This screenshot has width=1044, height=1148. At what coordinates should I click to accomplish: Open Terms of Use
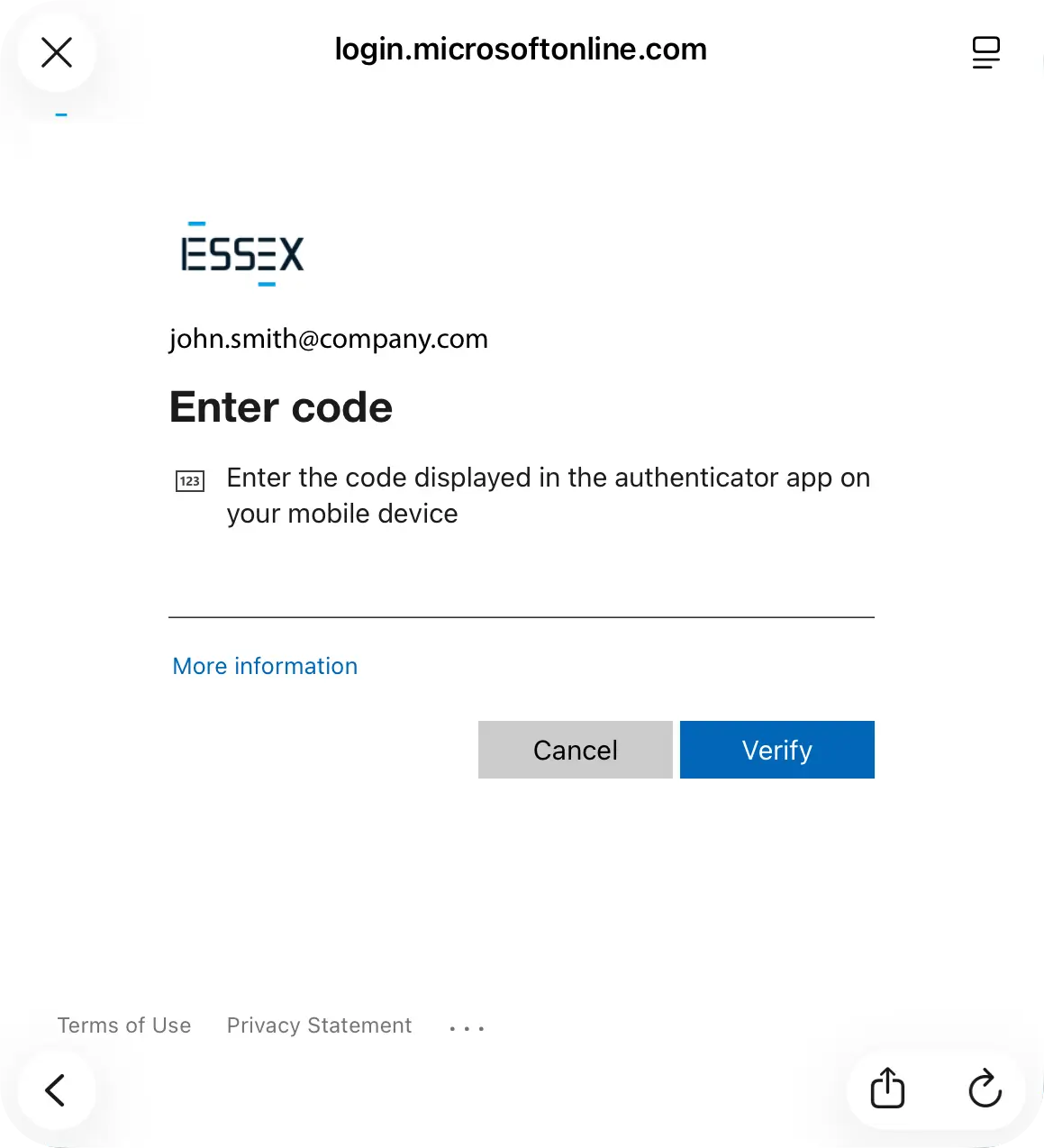point(124,1025)
